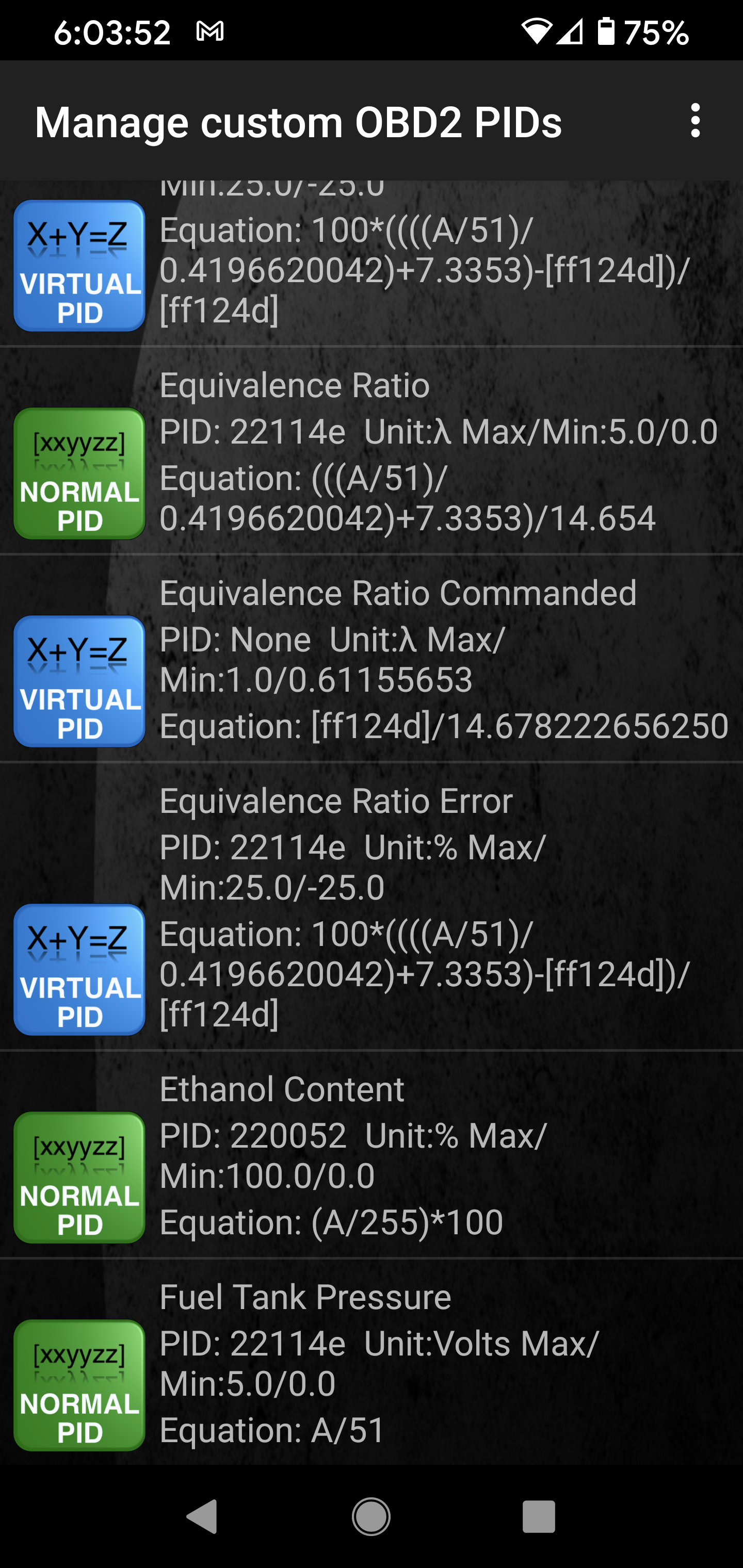Tap the system home button
Image resolution: width=743 pixels, height=1568 pixels.
coord(371,1516)
